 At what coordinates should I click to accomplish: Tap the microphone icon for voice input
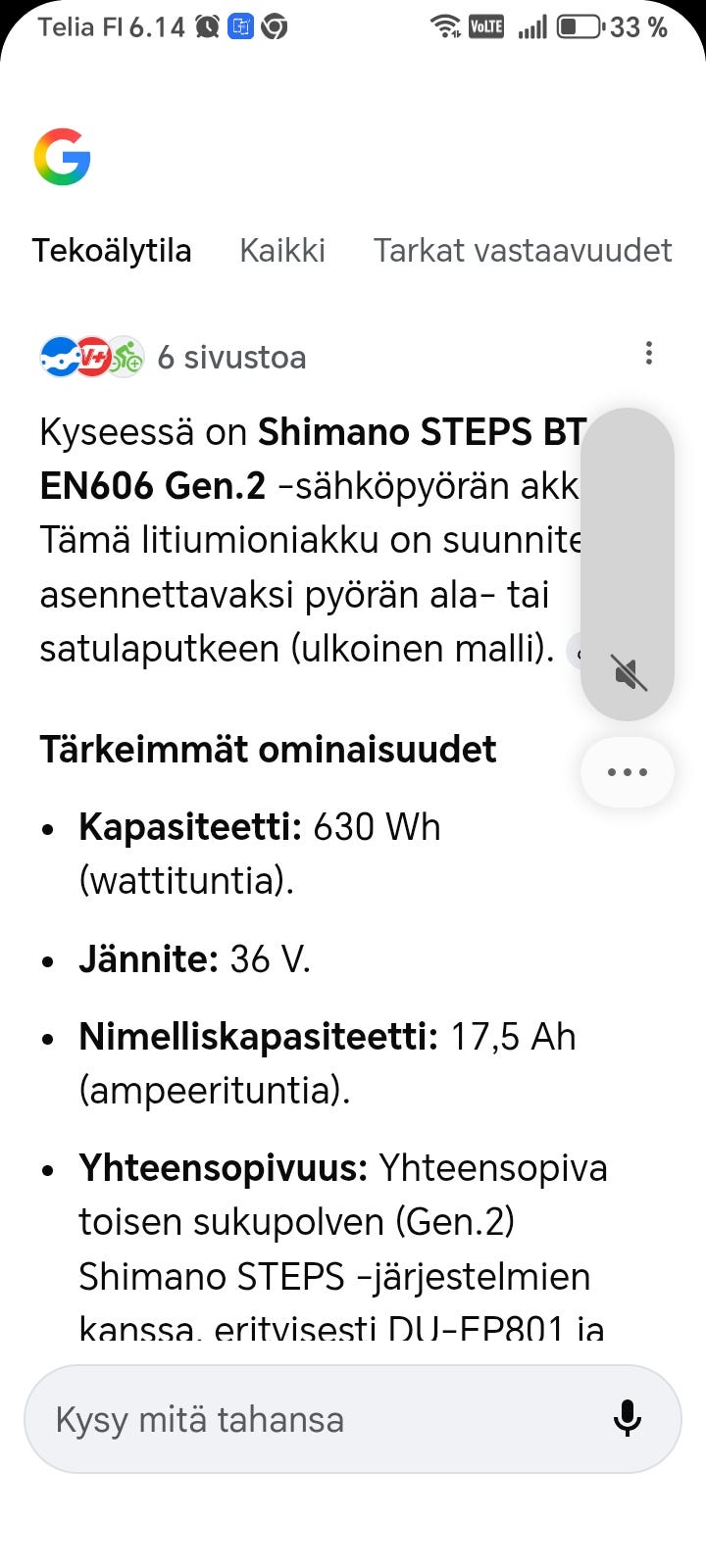point(627,1418)
